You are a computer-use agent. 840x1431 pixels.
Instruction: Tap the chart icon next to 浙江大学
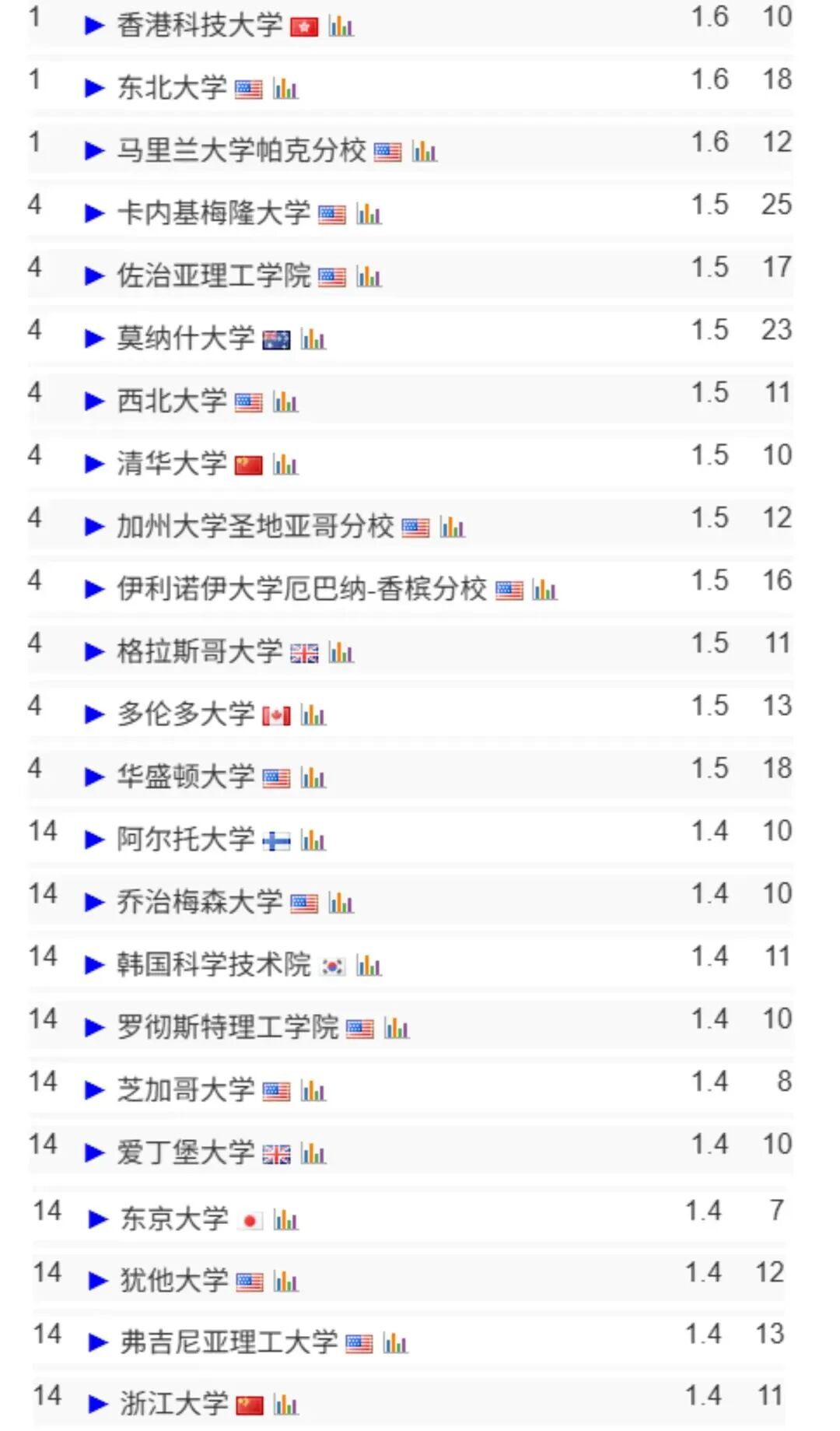[285, 1405]
